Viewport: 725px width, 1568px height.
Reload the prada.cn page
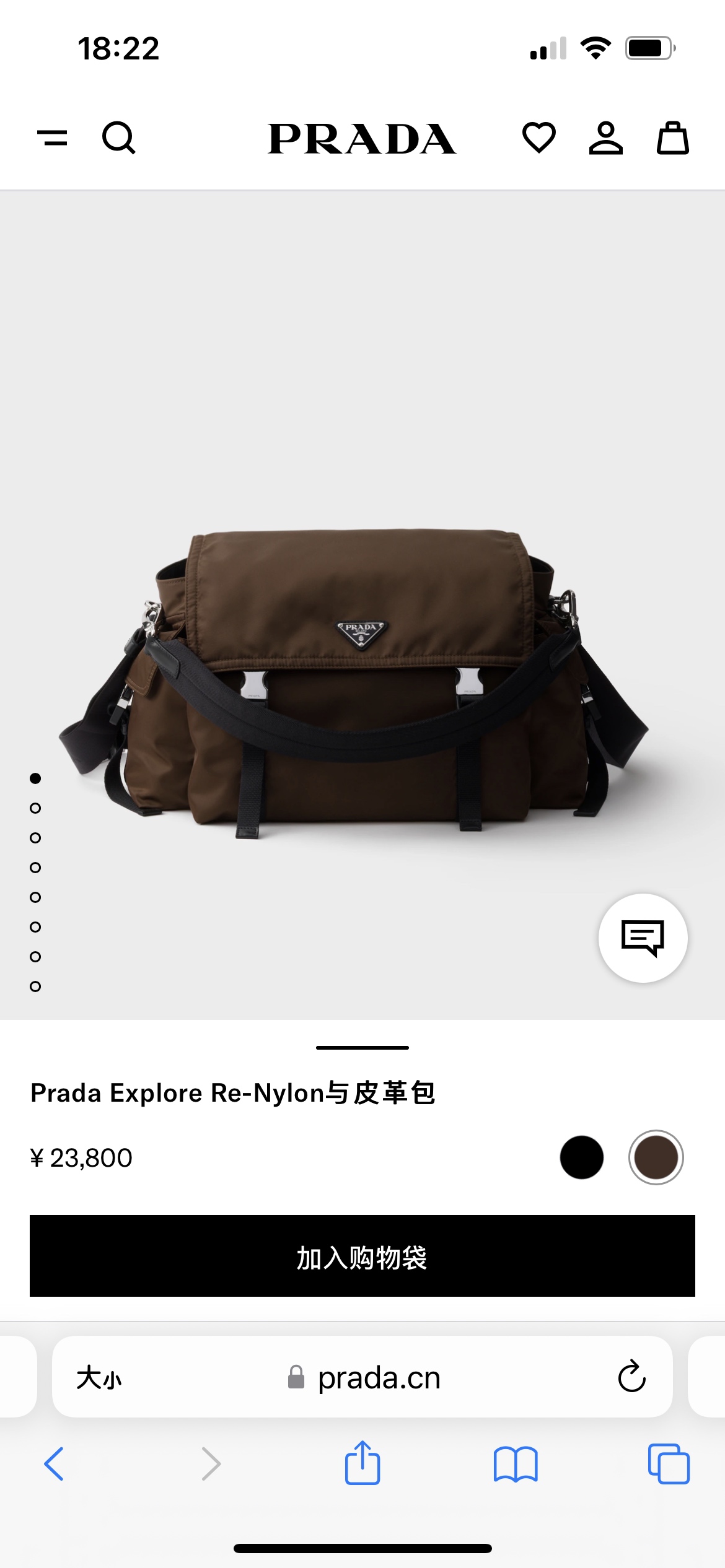[x=631, y=1377]
